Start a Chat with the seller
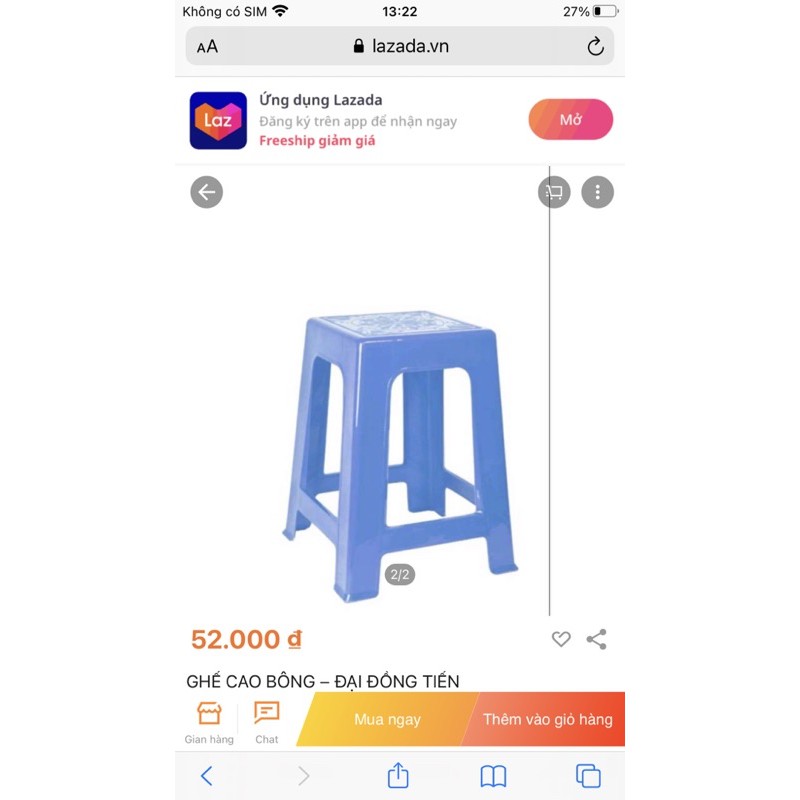This screenshot has height=800, width=800. coord(266,722)
